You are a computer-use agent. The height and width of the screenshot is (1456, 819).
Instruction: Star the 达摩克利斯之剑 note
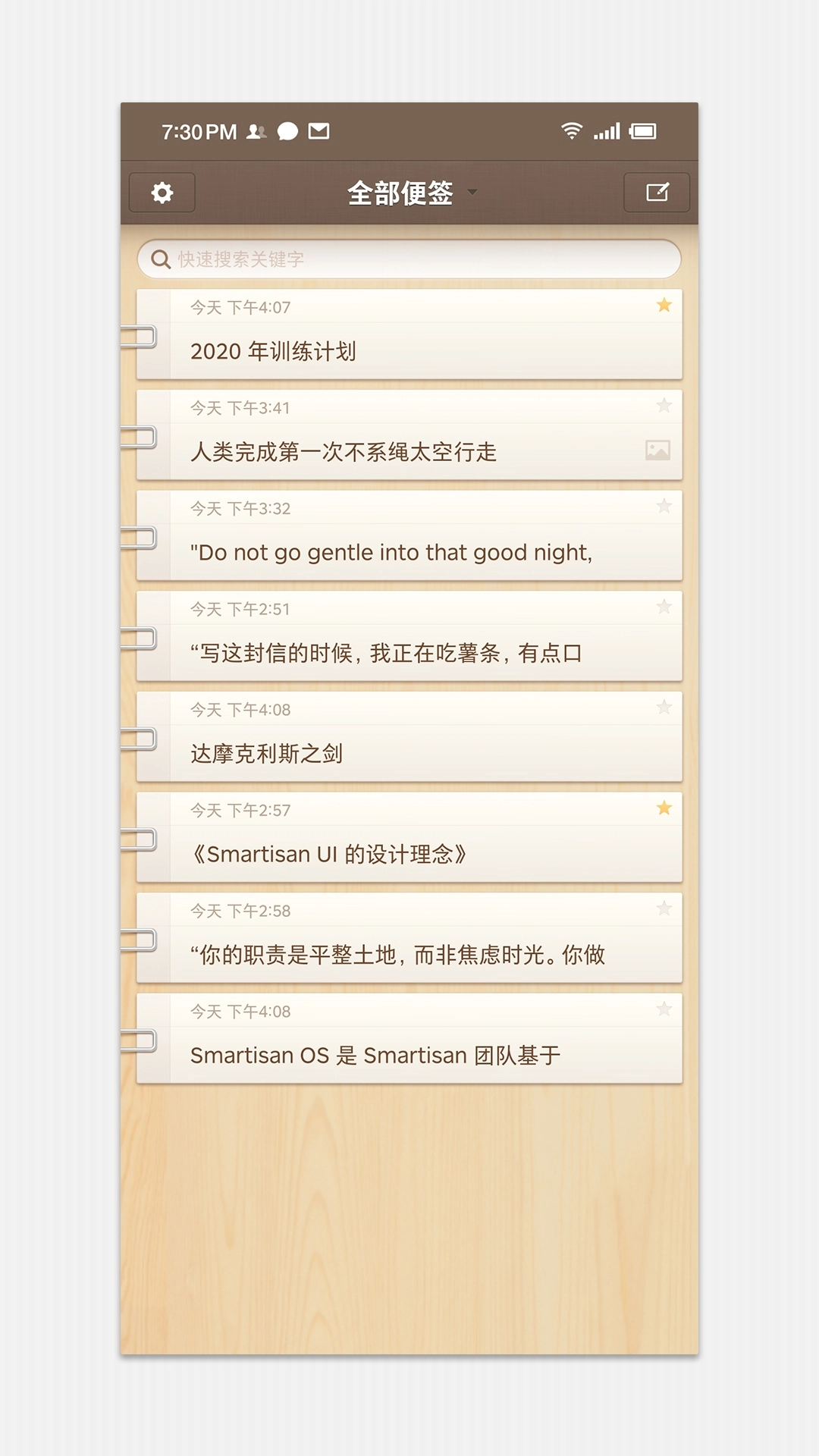664,708
